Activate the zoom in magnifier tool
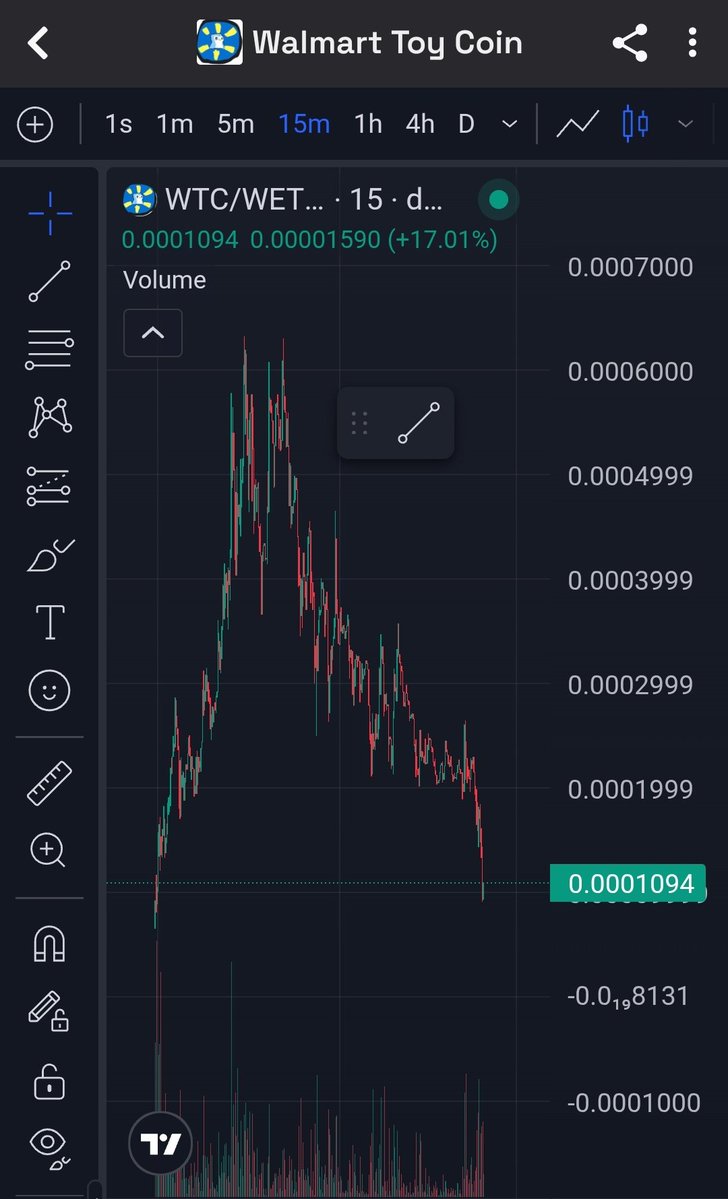The height and width of the screenshot is (1199, 728). click(x=48, y=850)
